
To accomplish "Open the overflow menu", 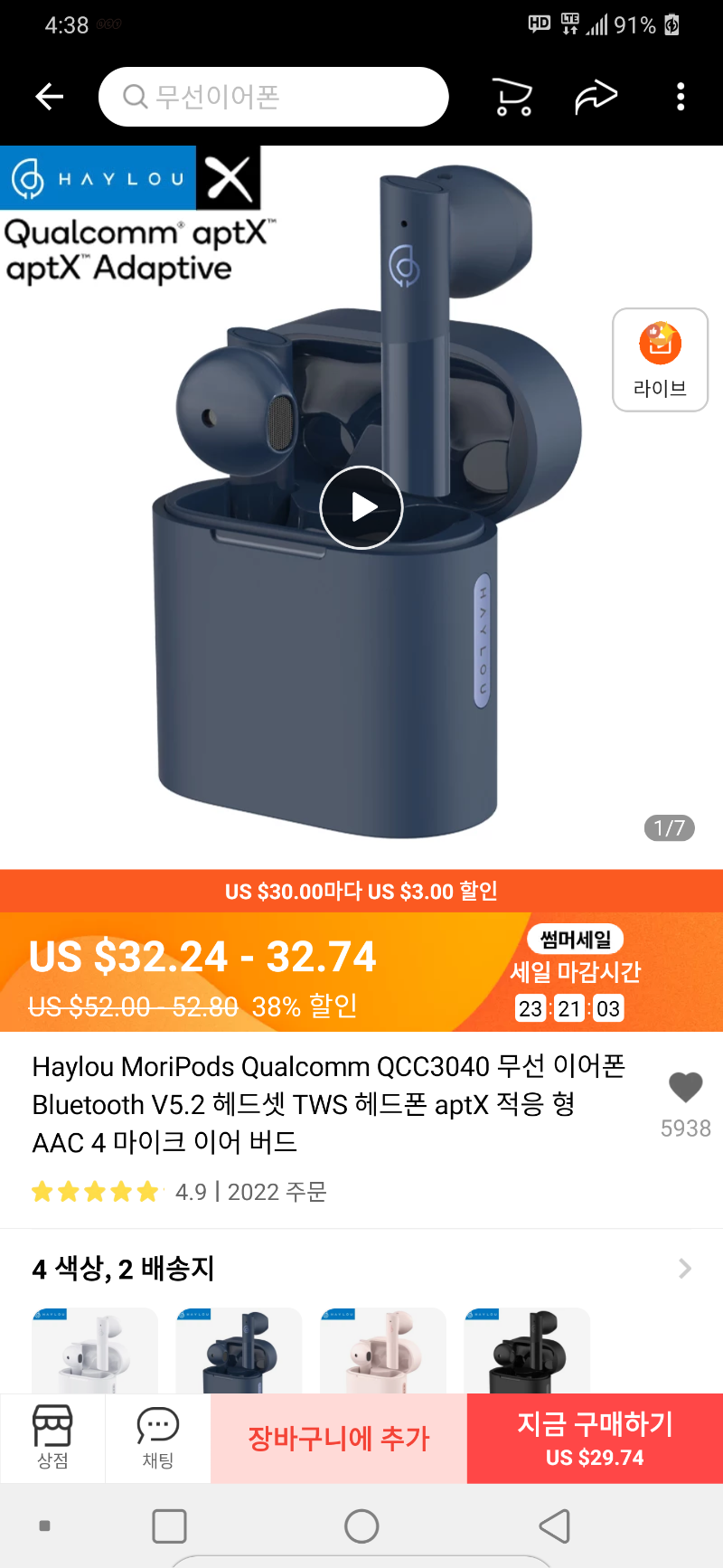I will [681, 97].
